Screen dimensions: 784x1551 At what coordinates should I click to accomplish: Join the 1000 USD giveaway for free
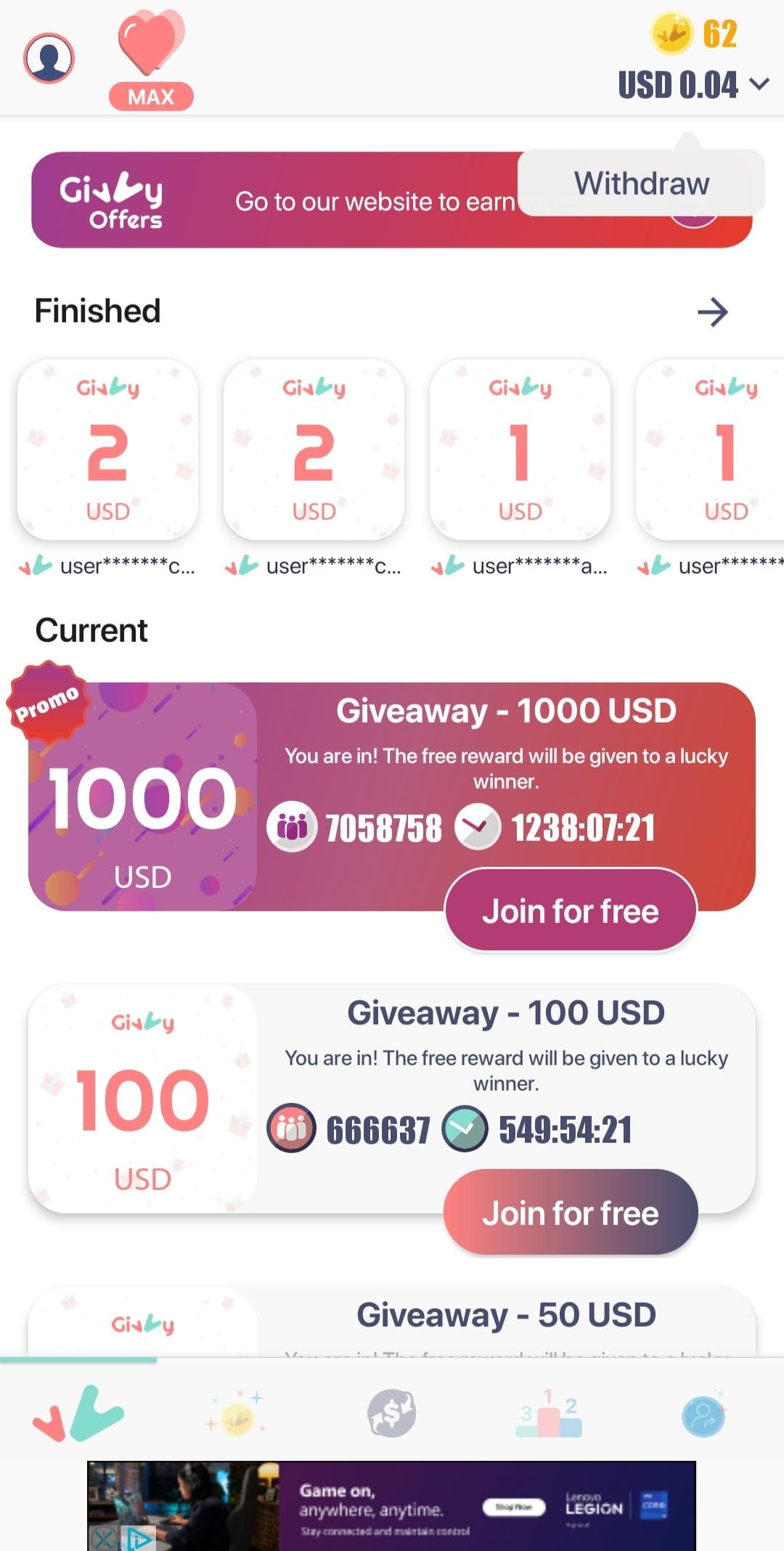(571, 911)
